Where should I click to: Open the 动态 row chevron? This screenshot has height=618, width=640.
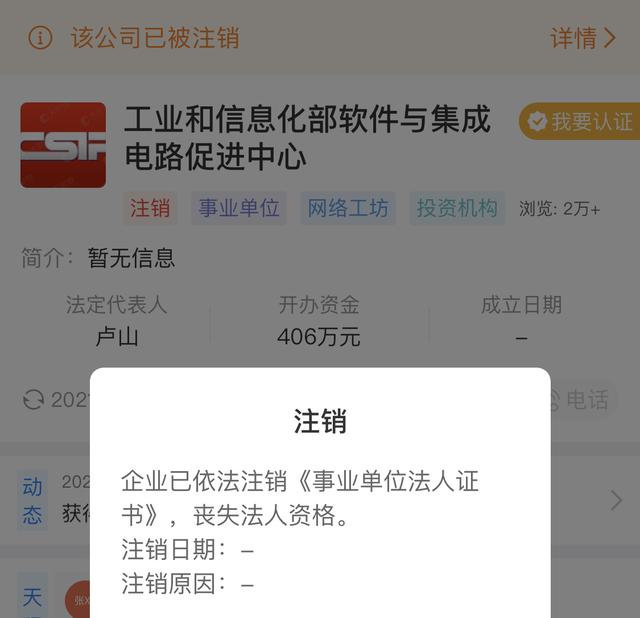[x=616, y=500]
